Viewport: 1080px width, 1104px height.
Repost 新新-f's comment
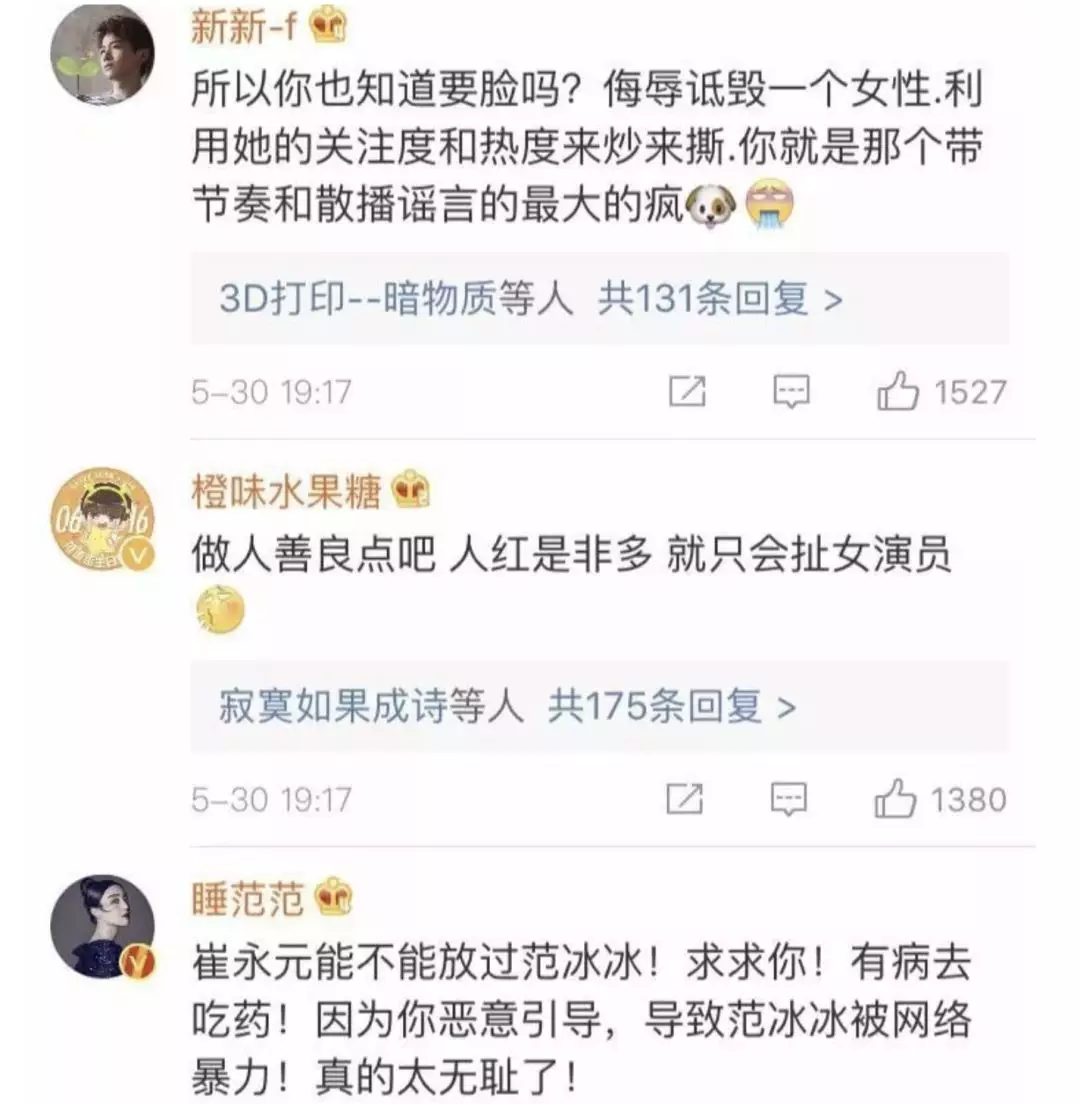pyautogui.click(x=687, y=392)
